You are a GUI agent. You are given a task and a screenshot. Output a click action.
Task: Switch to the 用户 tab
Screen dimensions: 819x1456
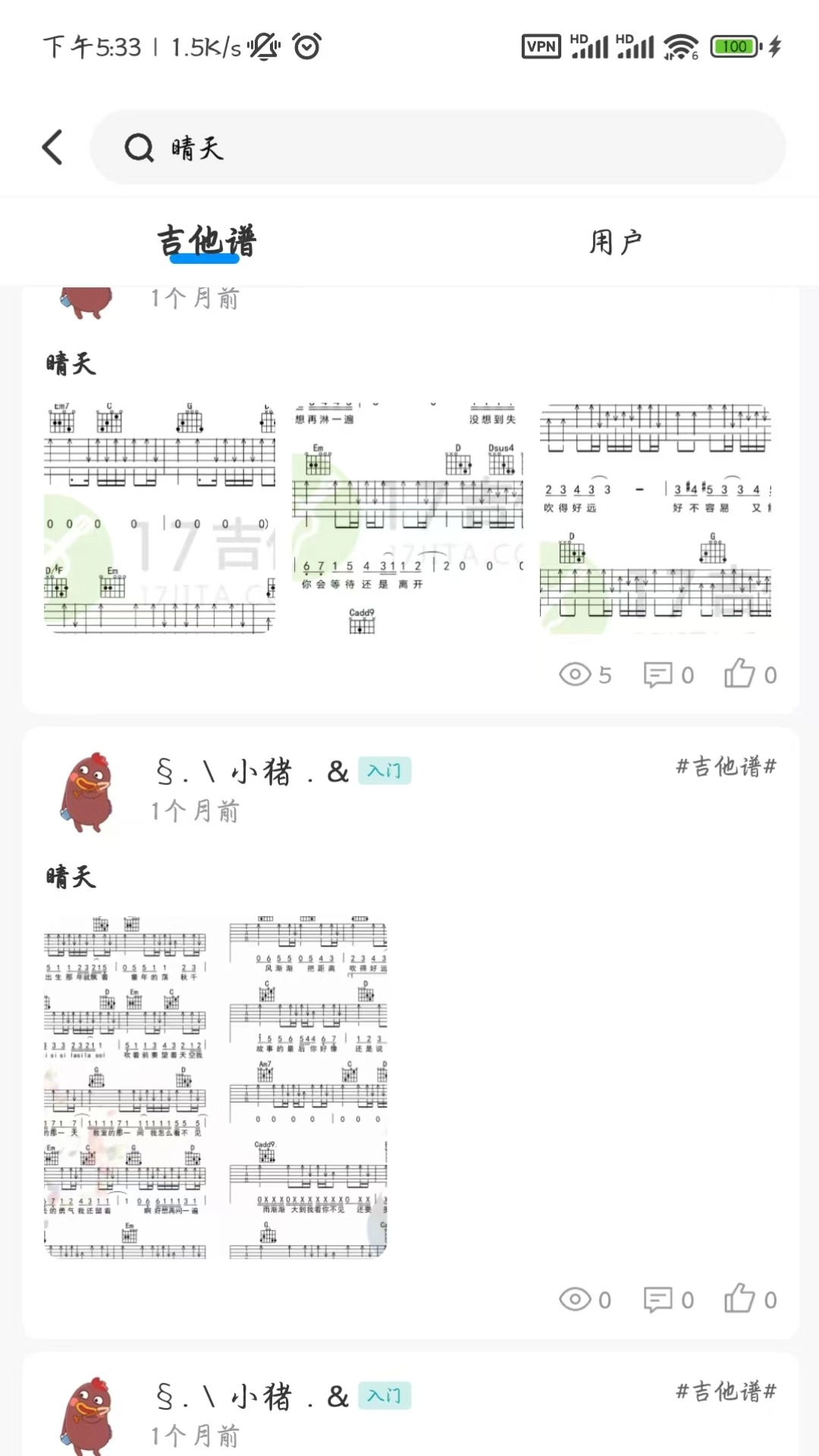615,243
